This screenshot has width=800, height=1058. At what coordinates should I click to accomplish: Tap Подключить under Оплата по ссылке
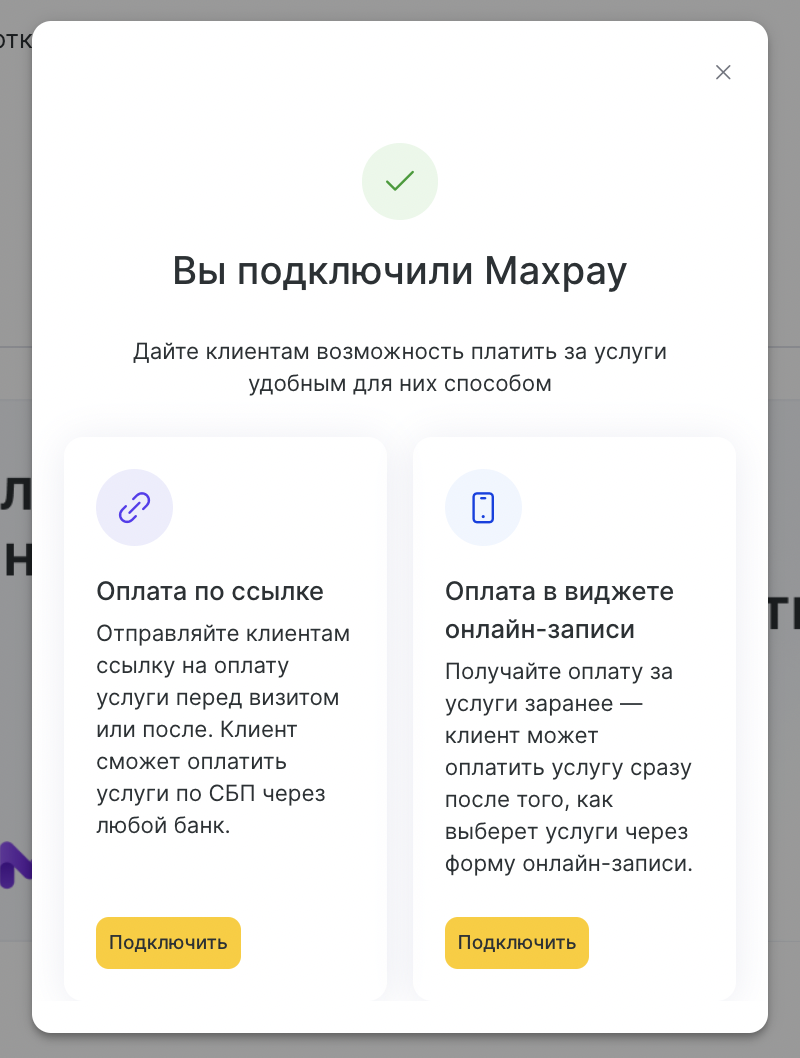click(168, 942)
